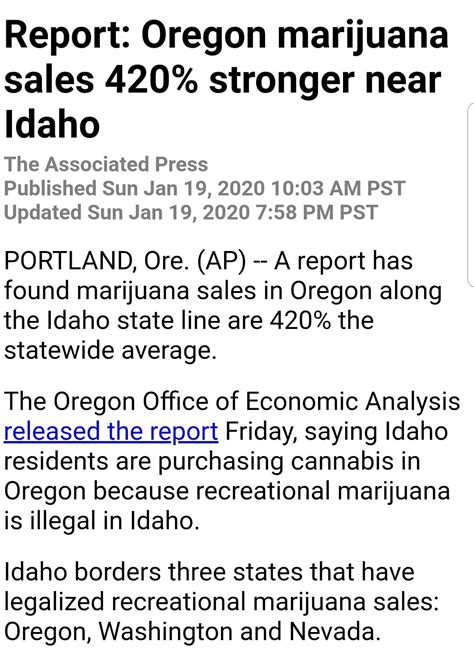
Task: Open the 'released the report' link
Action: point(111,431)
